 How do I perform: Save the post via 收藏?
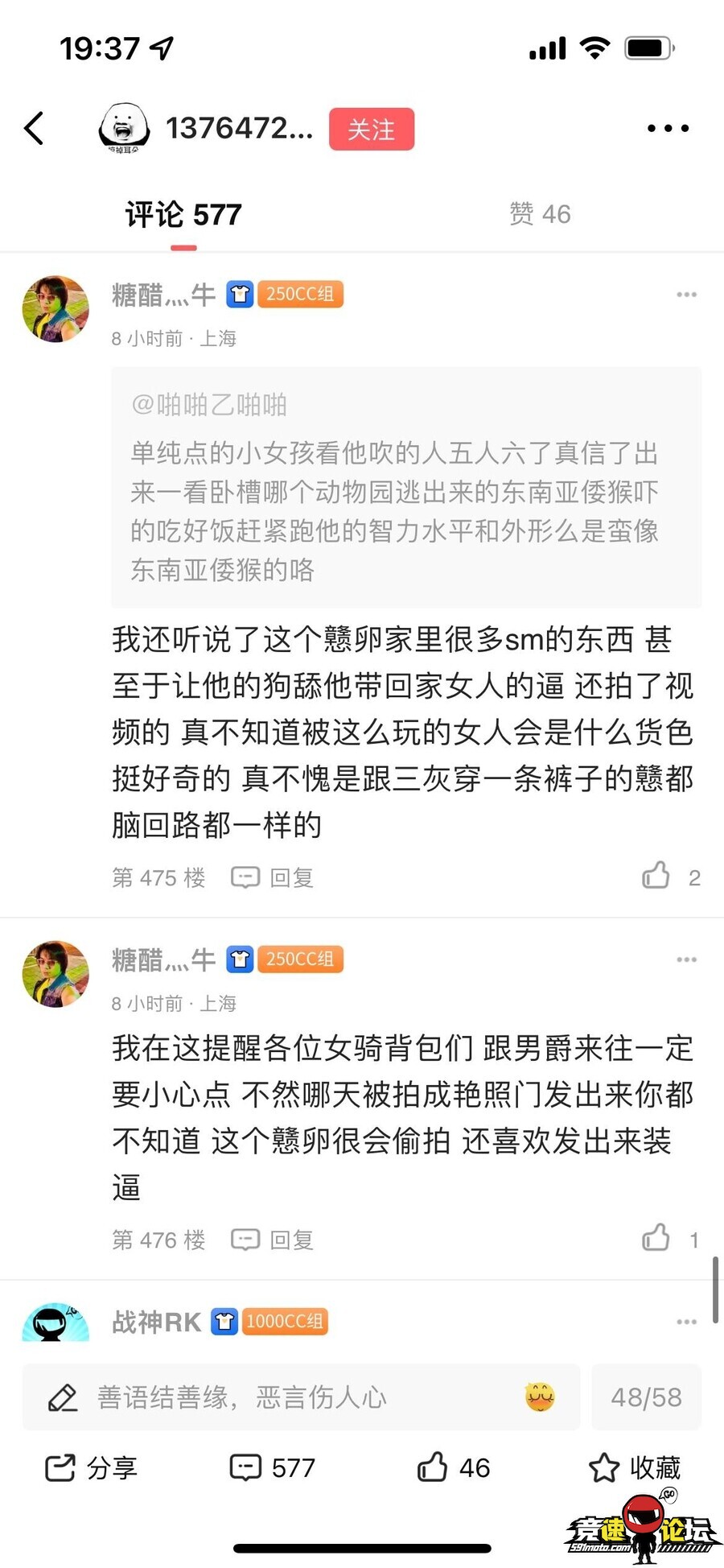point(635,1468)
